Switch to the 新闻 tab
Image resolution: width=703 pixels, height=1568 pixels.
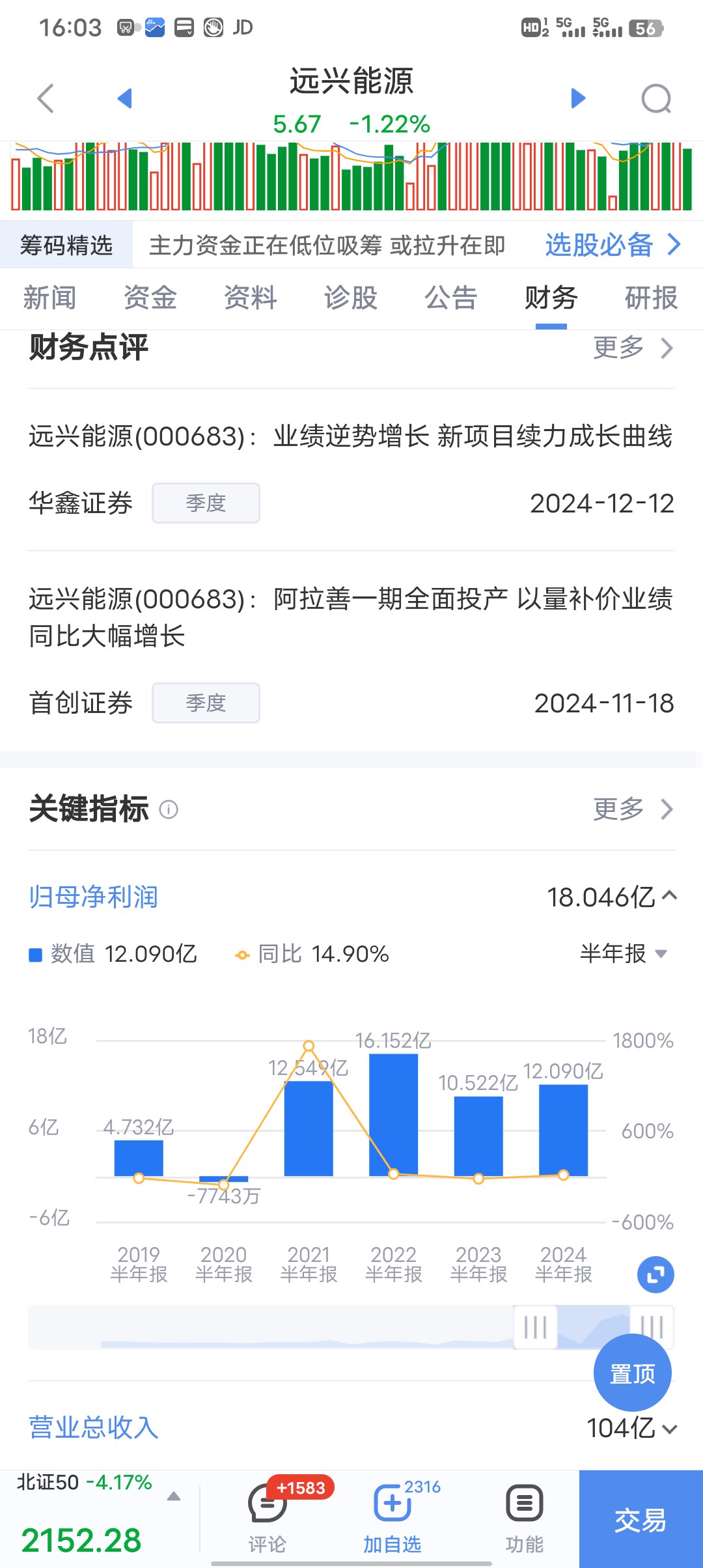[x=50, y=298]
